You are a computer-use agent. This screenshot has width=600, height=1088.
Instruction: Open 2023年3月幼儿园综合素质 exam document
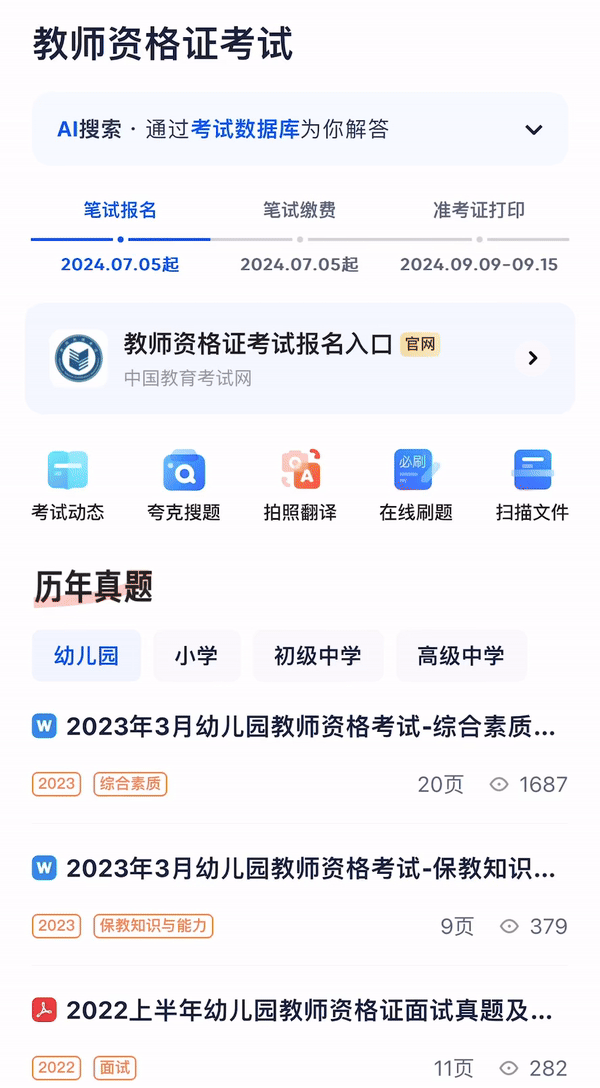pos(300,727)
